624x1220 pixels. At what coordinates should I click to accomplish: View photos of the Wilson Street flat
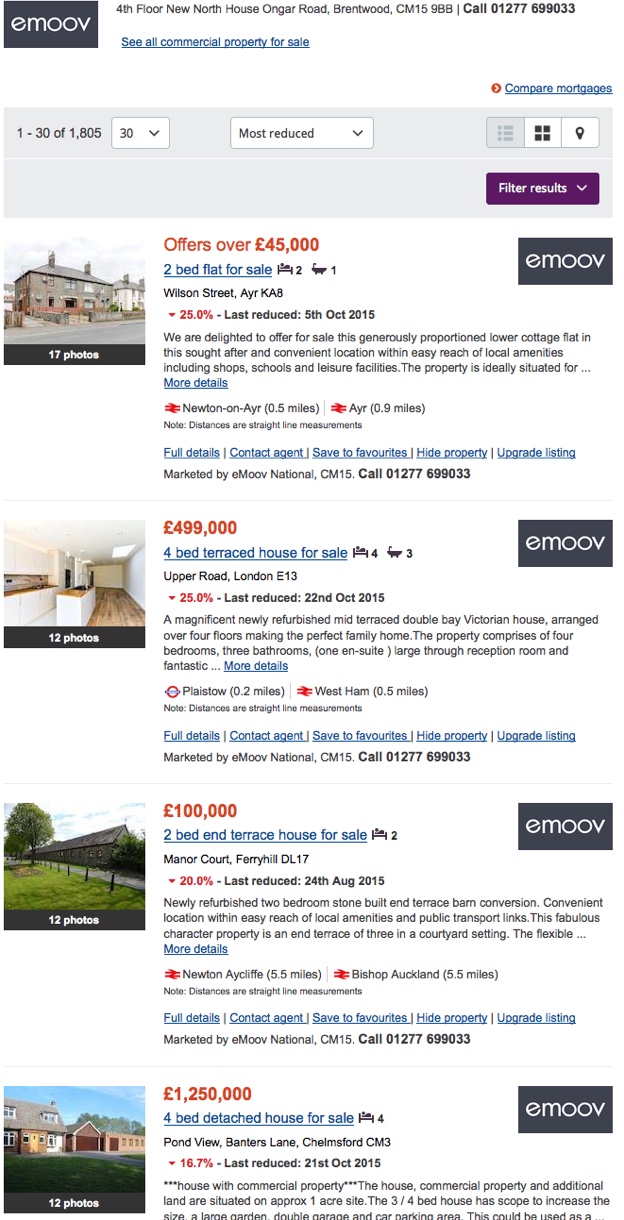tap(74, 300)
